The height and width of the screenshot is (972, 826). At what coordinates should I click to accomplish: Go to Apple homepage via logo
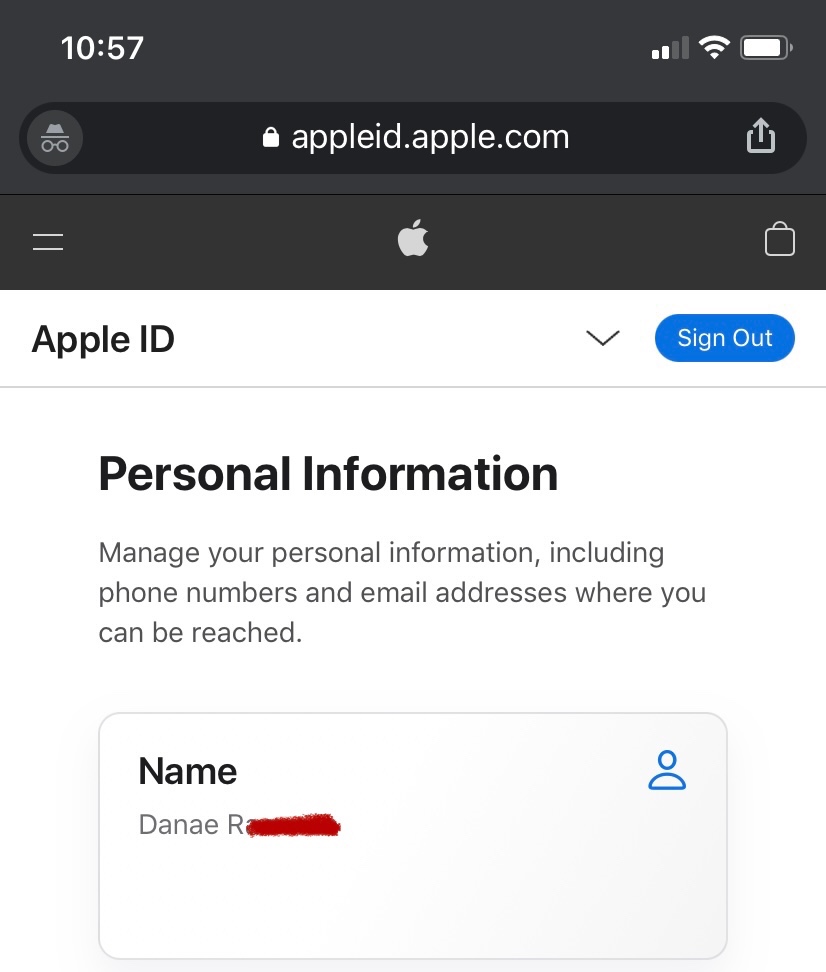(413, 238)
